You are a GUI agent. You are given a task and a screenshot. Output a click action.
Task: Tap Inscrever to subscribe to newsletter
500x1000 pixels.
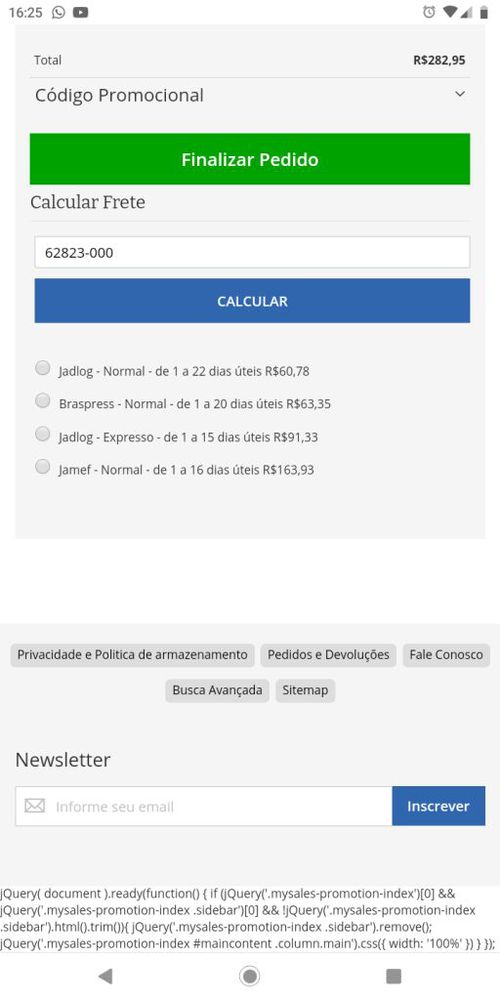439,806
